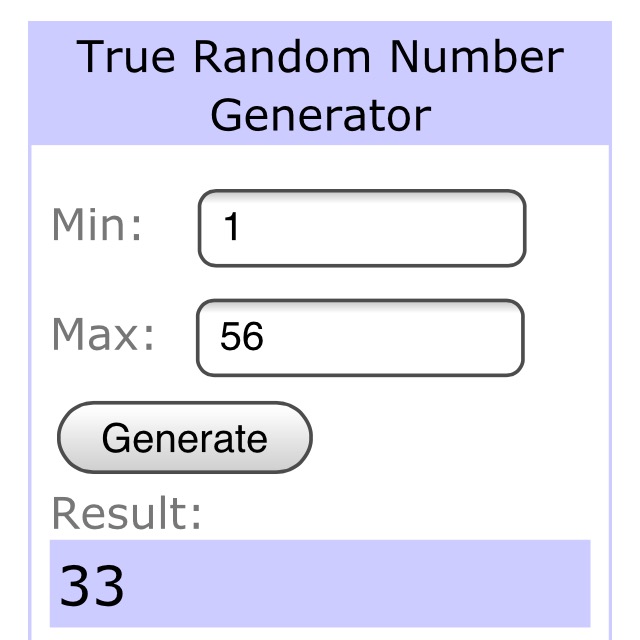
Task: Edit the Max value field
Action: pyautogui.click(x=361, y=338)
